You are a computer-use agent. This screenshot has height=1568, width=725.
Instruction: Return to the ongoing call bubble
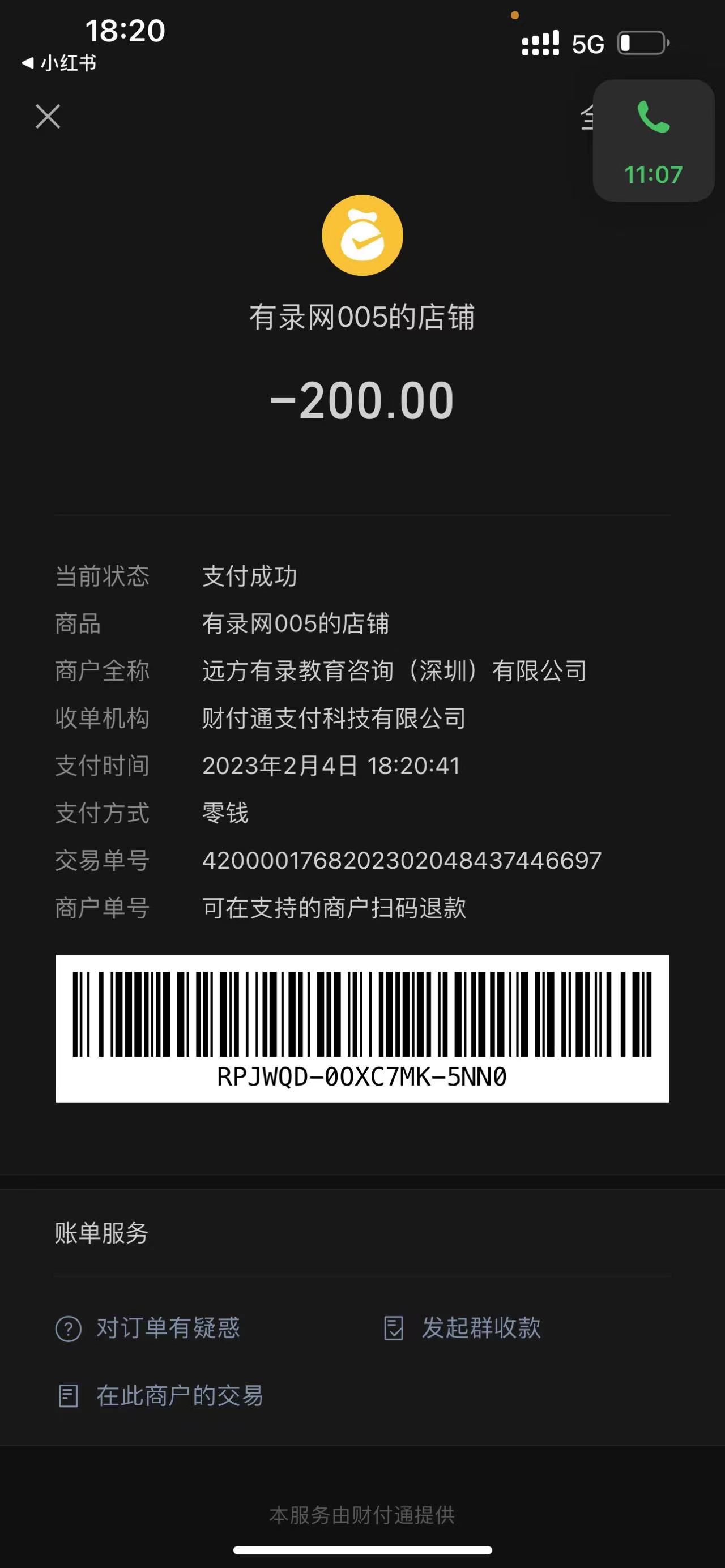(653, 140)
